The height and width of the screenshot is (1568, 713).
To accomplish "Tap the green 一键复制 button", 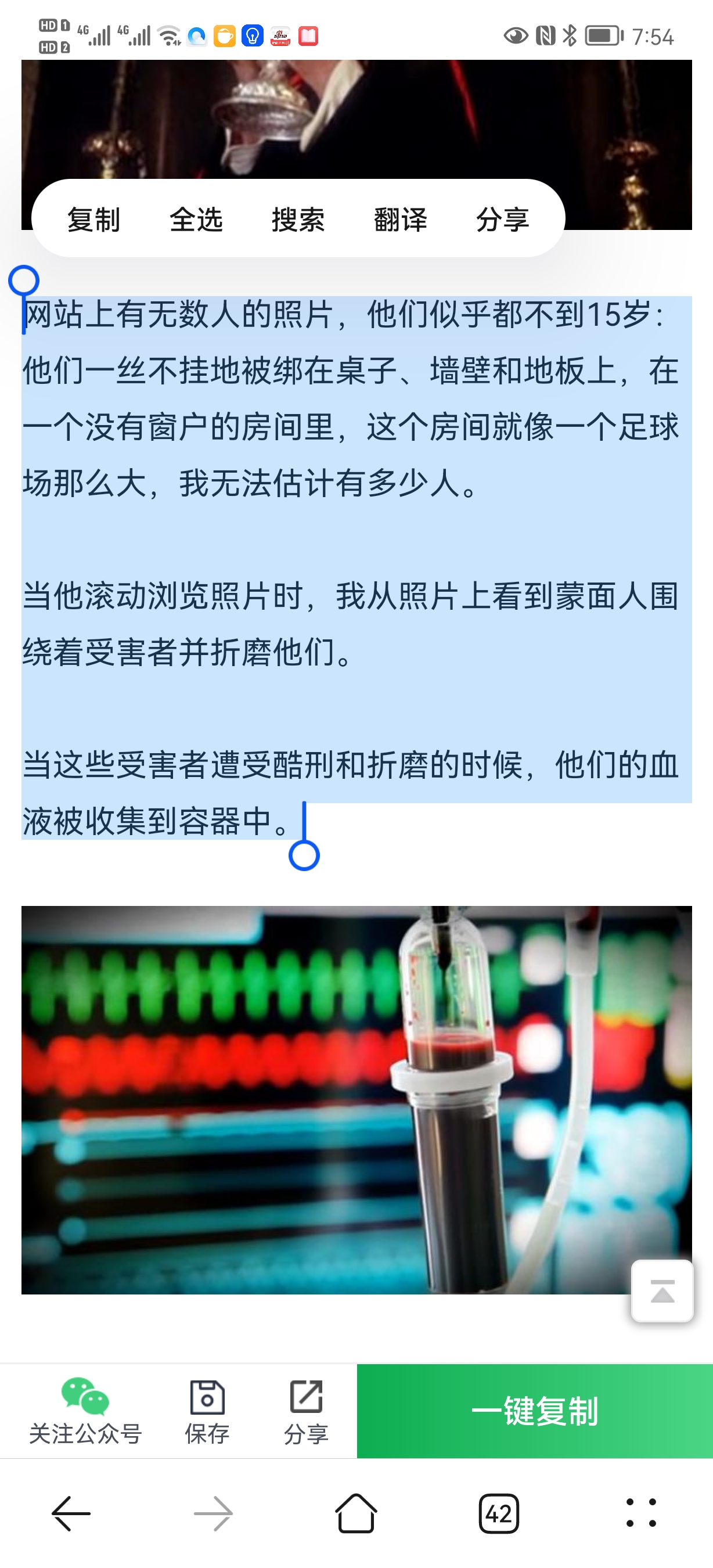I will [534, 1411].
